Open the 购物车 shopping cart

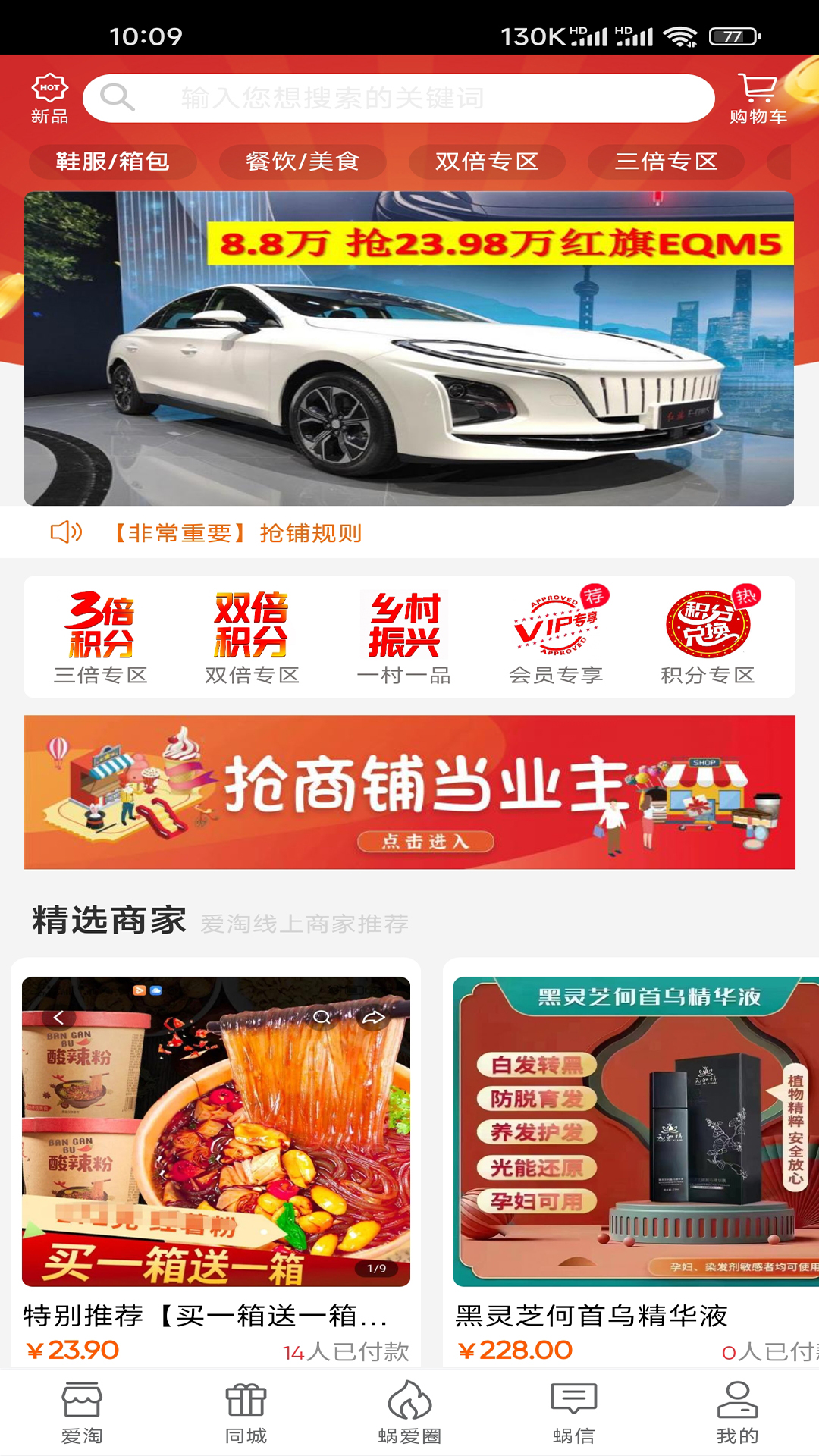tap(758, 99)
